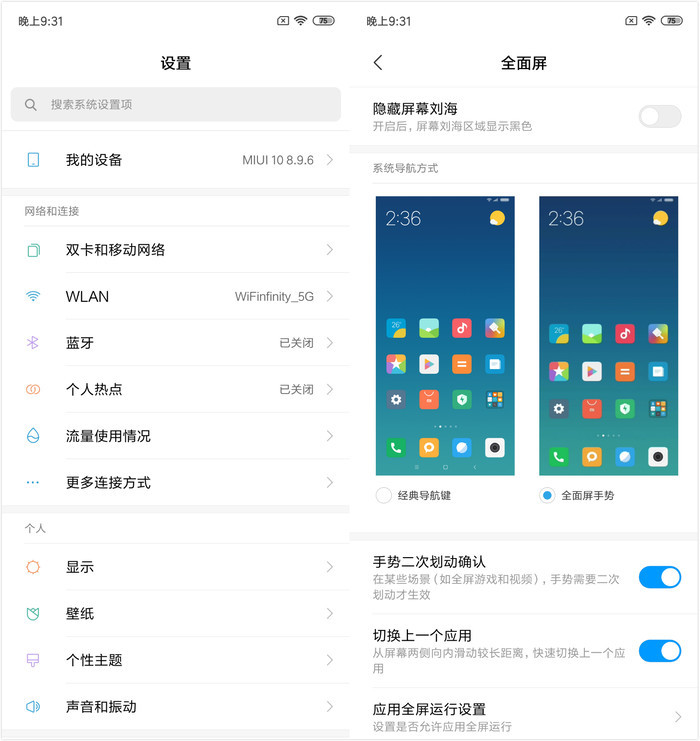The width and height of the screenshot is (700, 741).
Task: Select 全面屏手势 navigation option
Action: point(547,495)
